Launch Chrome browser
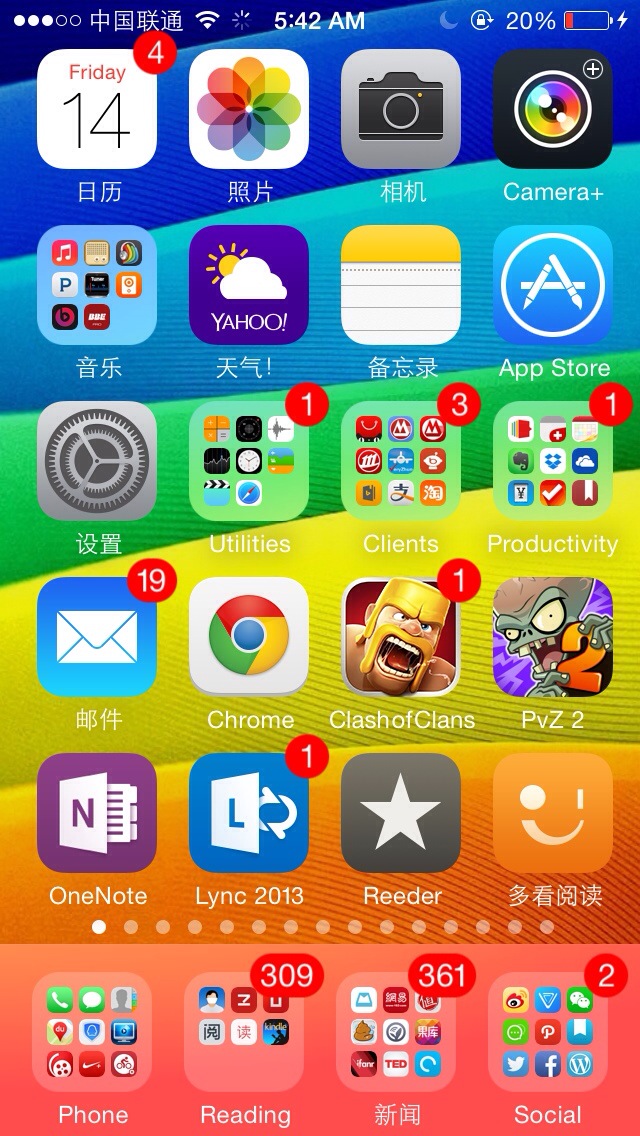The height and width of the screenshot is (1136, 640). [x=249, y=637]
